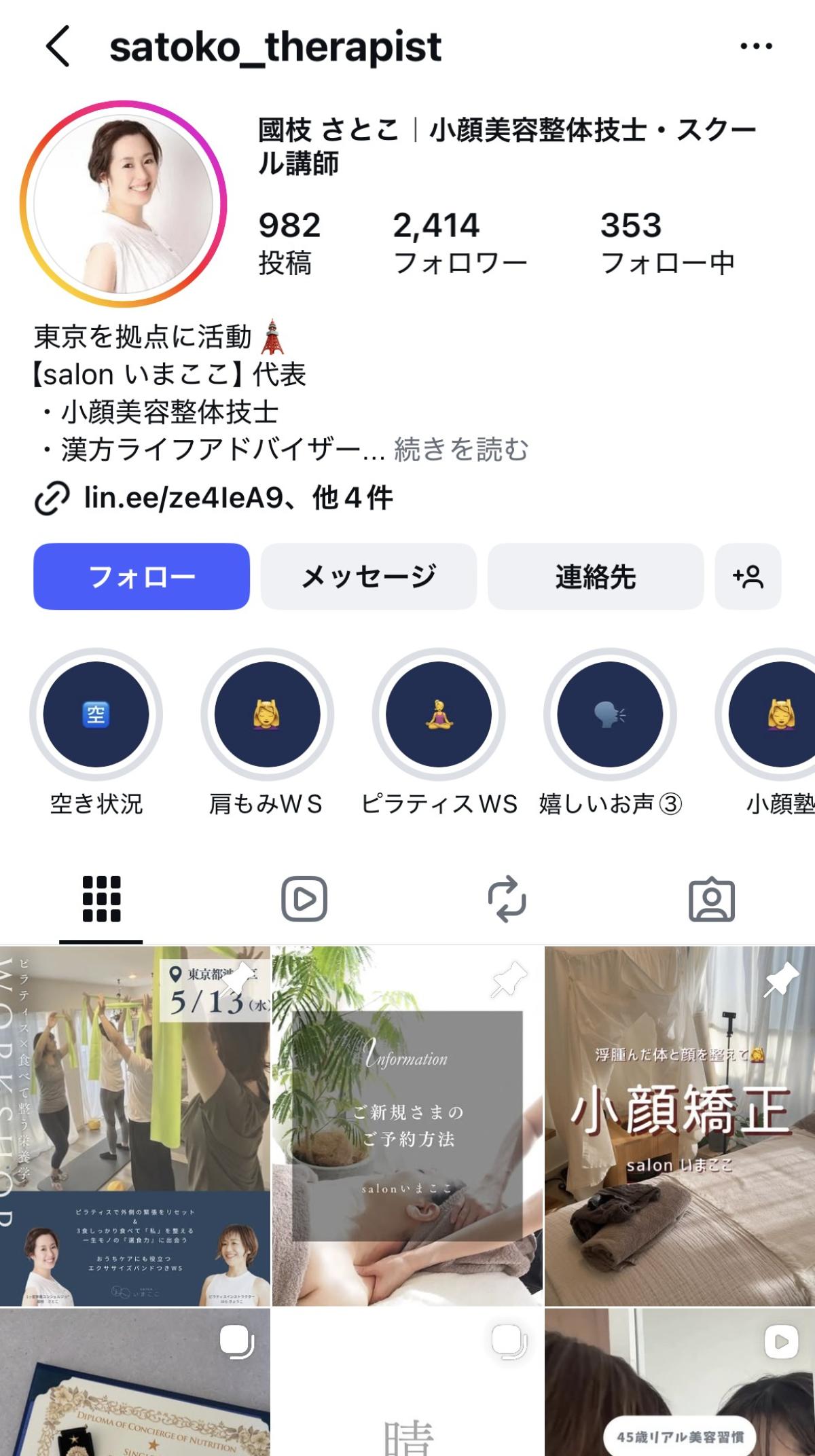Tap the blue フォロー button
Image resolution: width=815 pixels, height=1456 pixels.
coord(141,577)
